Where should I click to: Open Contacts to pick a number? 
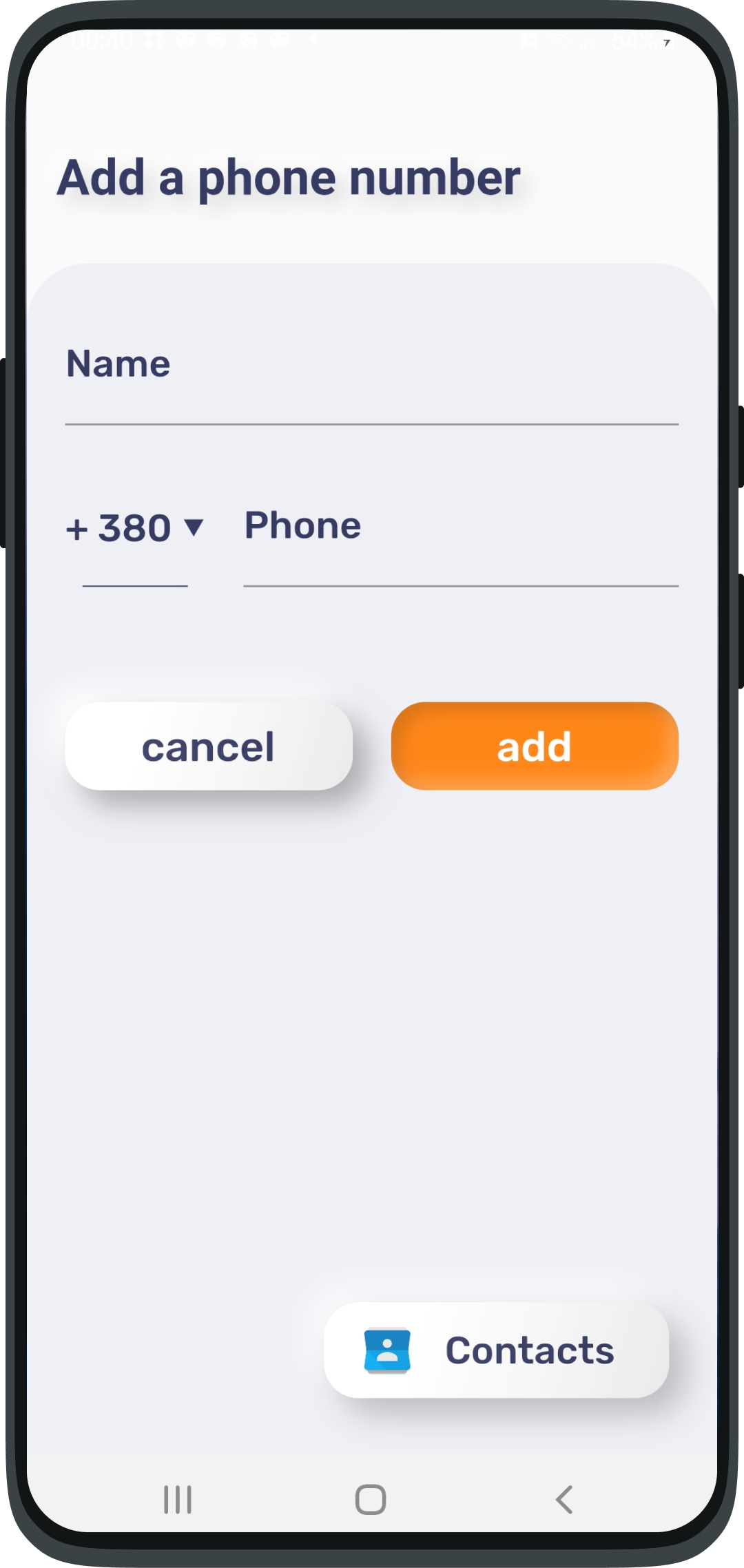(x=496, y=1350)
